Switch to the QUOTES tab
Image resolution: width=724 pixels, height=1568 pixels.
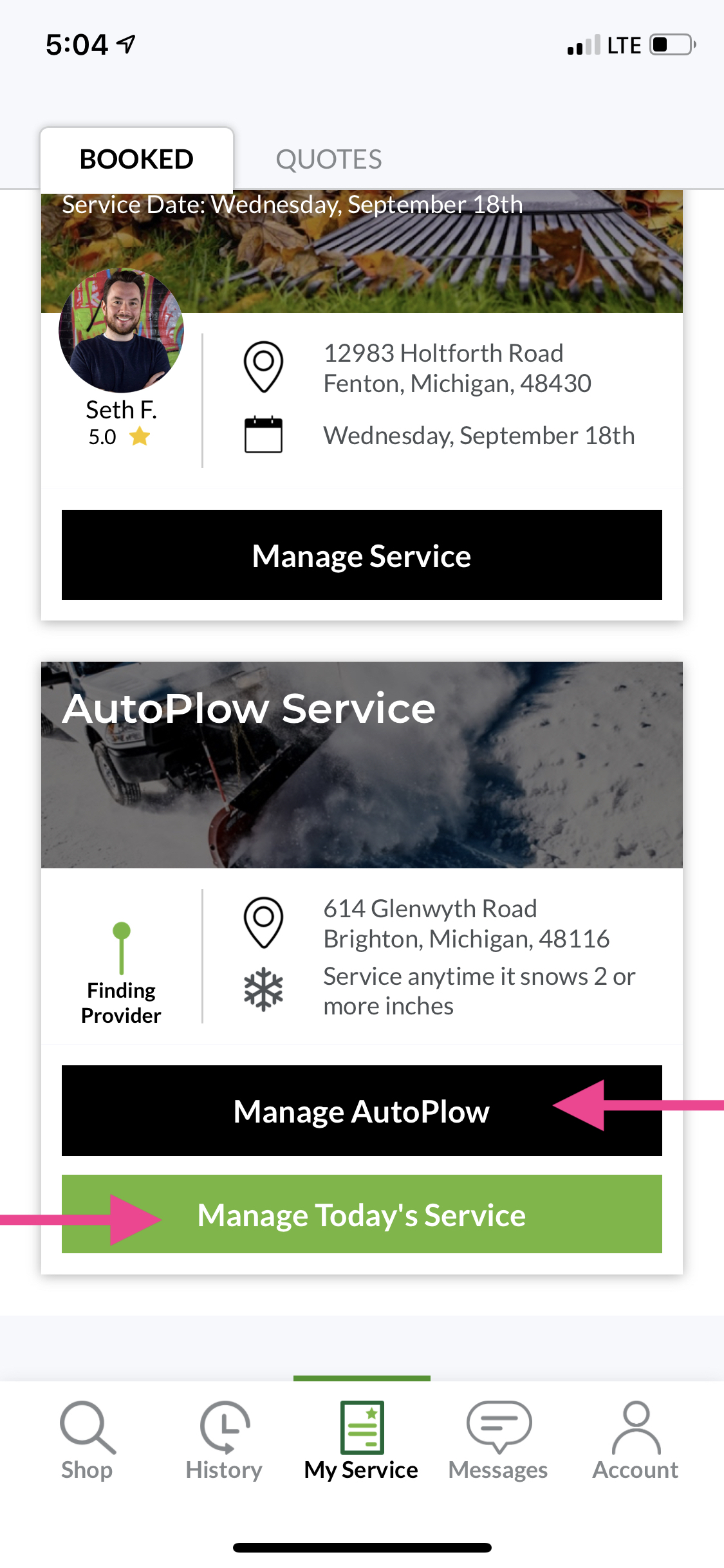(328, 159)
